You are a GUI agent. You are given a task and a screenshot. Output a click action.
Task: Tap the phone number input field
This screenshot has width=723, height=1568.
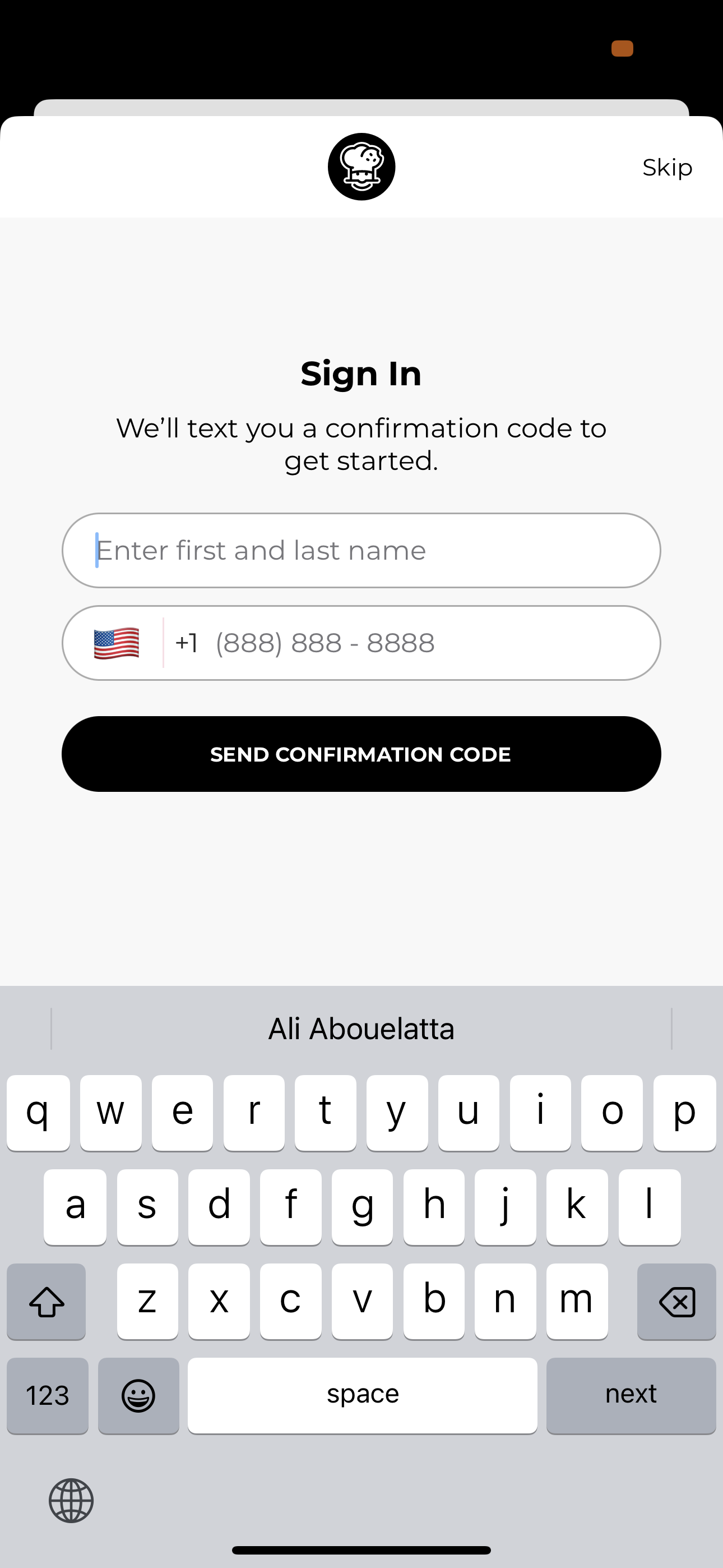click(396, 643)
